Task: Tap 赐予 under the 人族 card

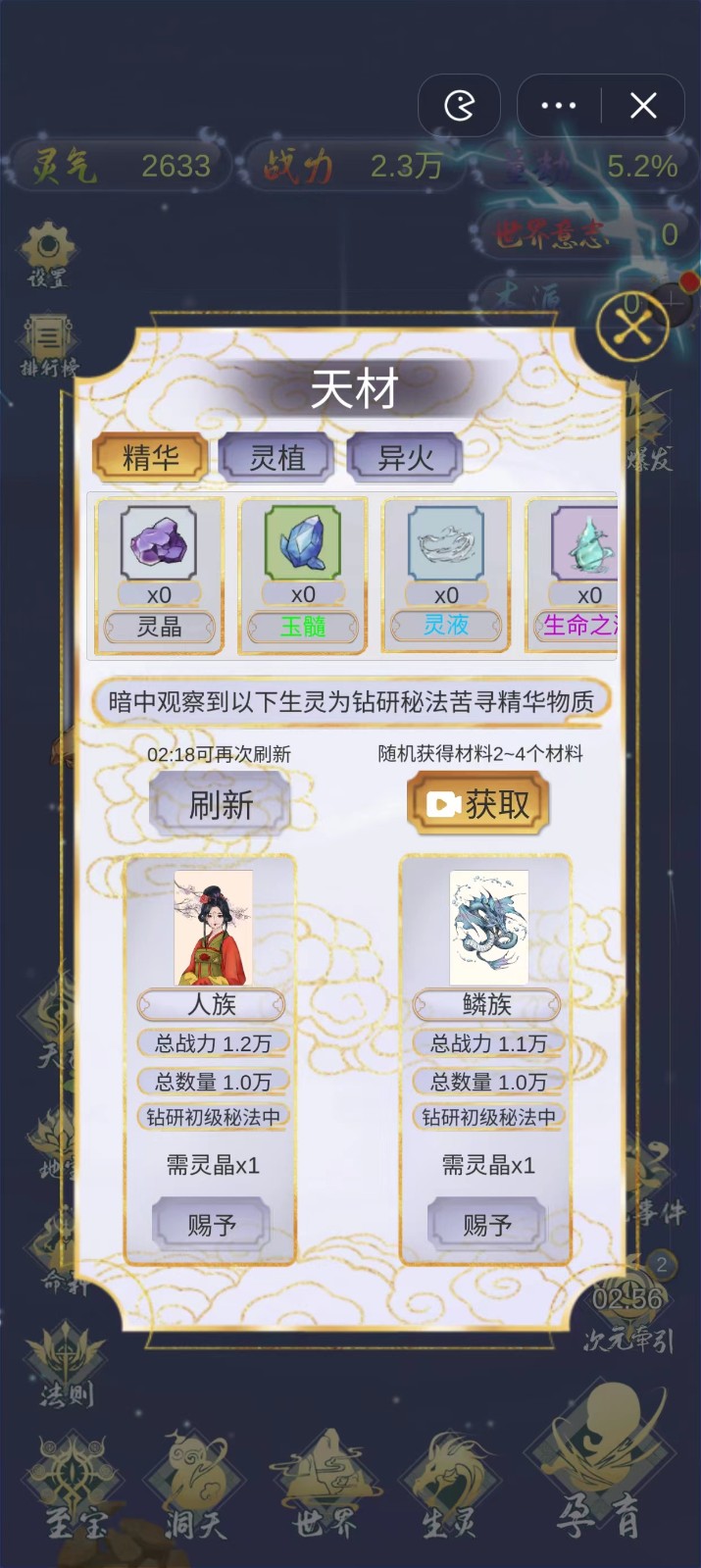Action: tap(212, 1225)
